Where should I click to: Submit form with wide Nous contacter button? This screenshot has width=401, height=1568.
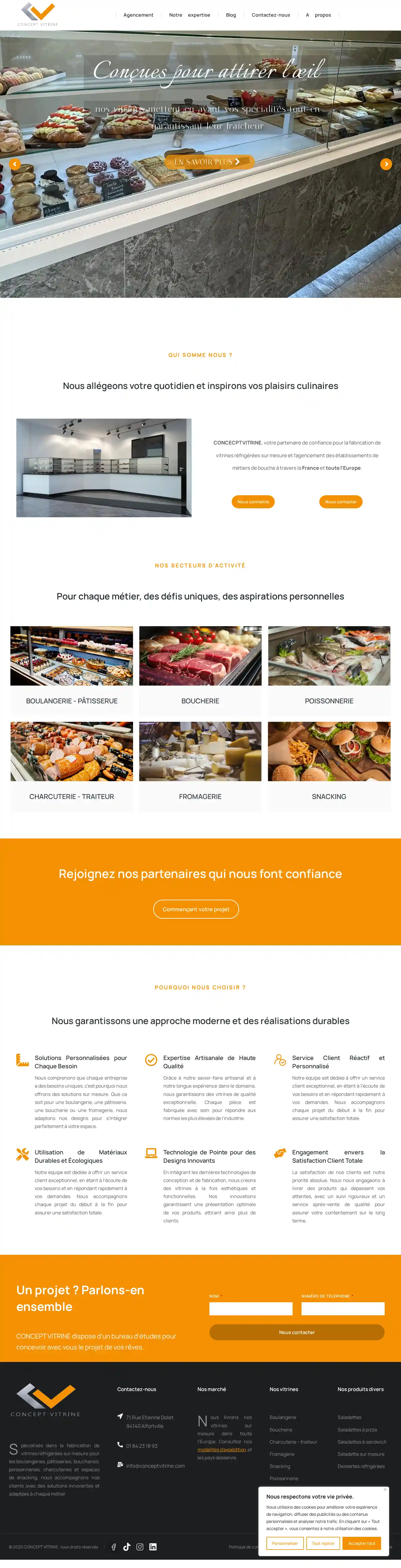(296, 1332)
